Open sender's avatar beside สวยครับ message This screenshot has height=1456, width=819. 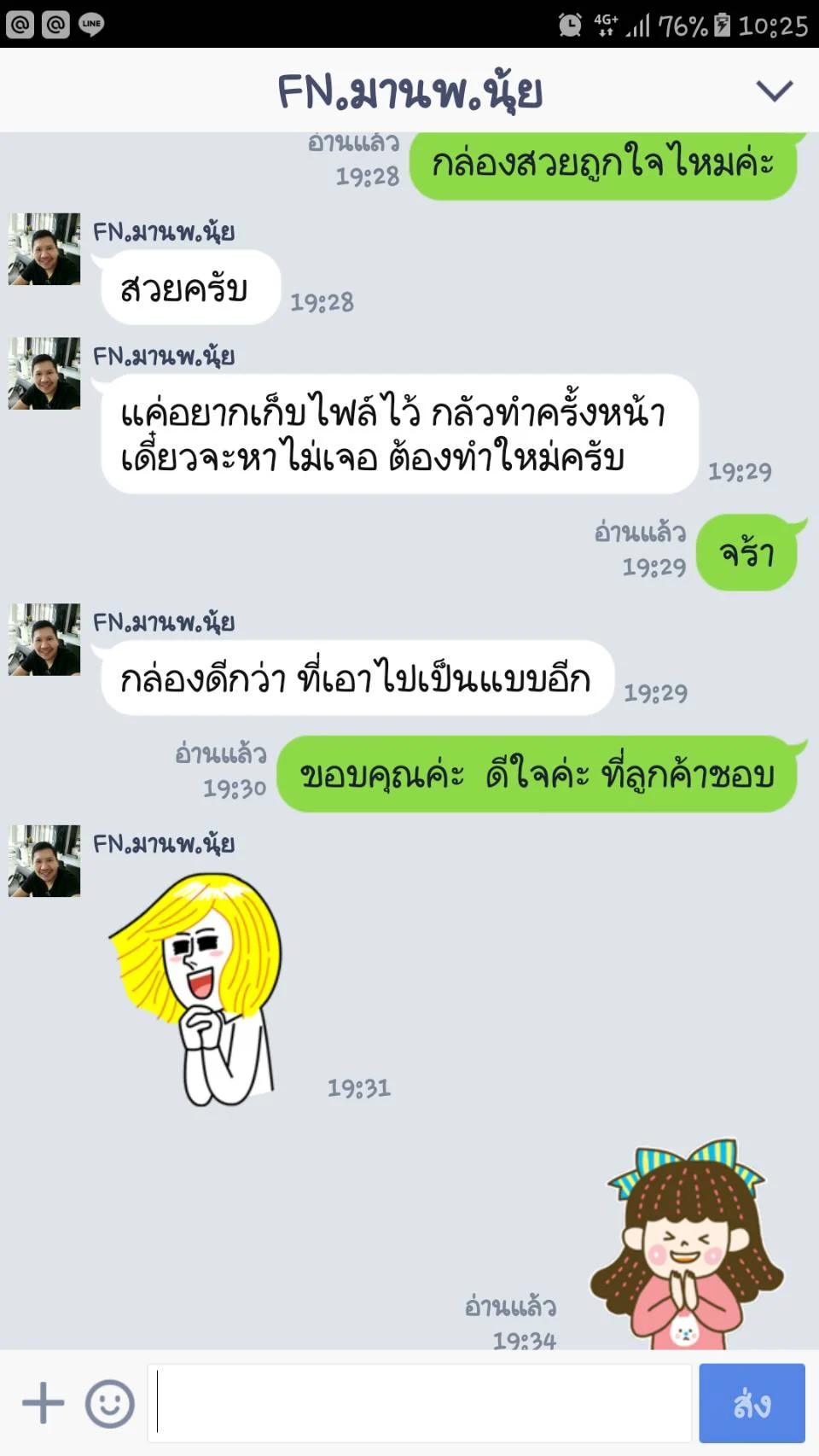pos(44,249)
